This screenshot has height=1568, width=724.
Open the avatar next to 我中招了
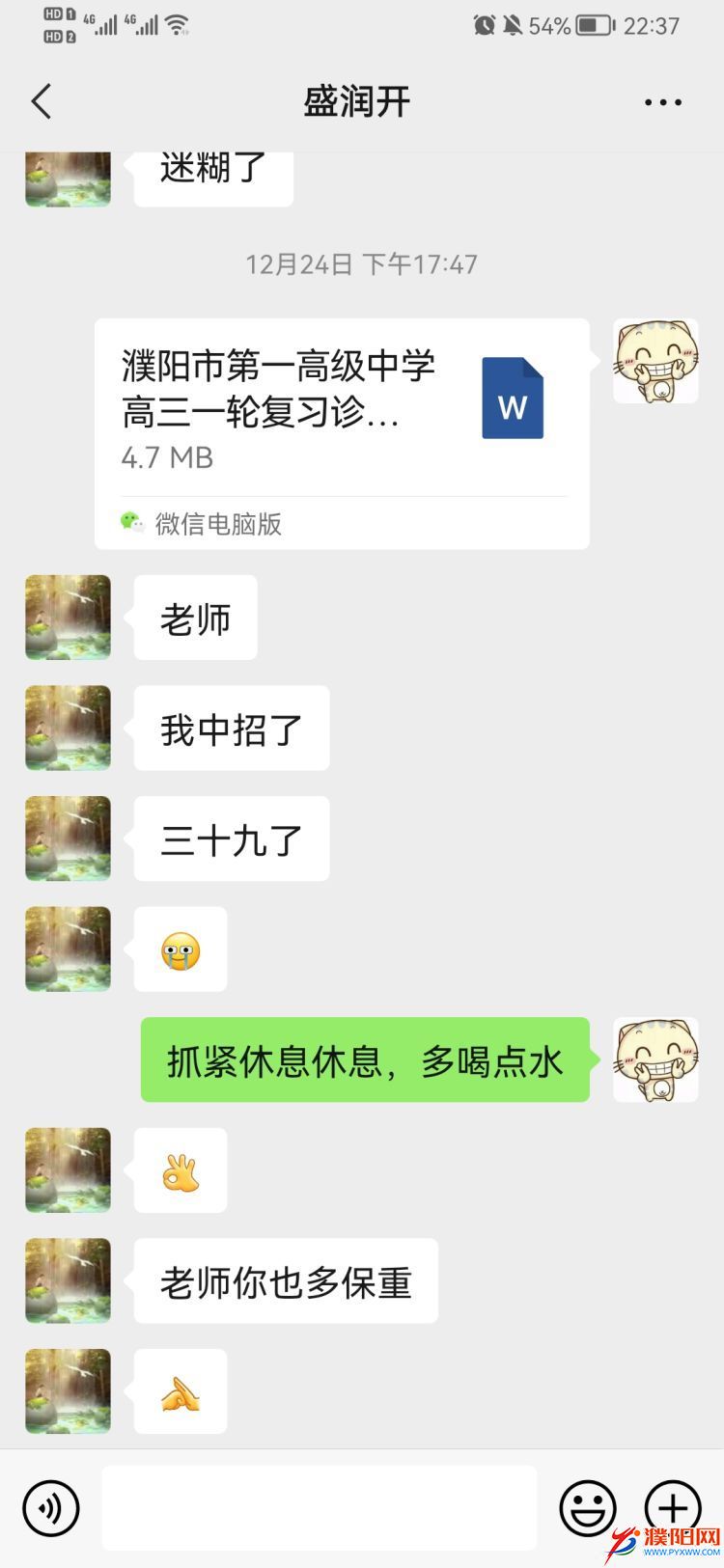click(68, 728)
